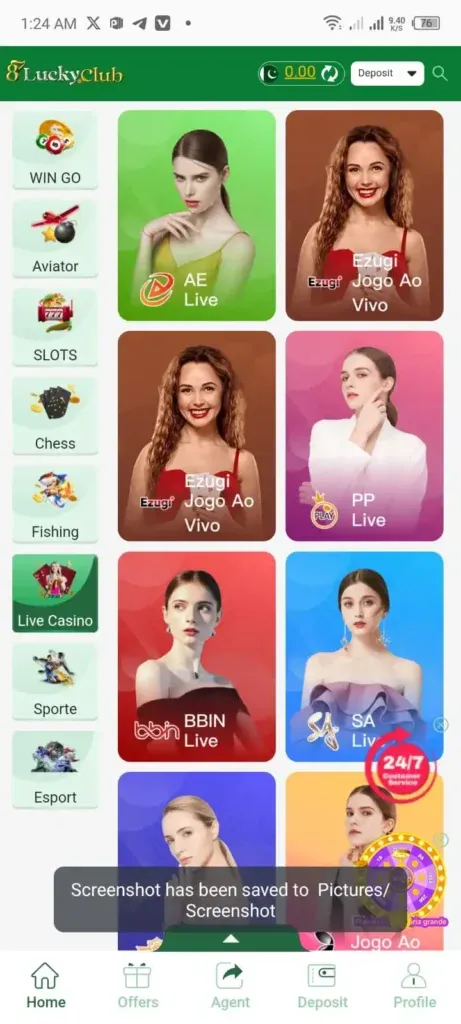This screenshot has width=461, height=1024.
Task: Launch the SA Live game card
Action: (364, 657)
